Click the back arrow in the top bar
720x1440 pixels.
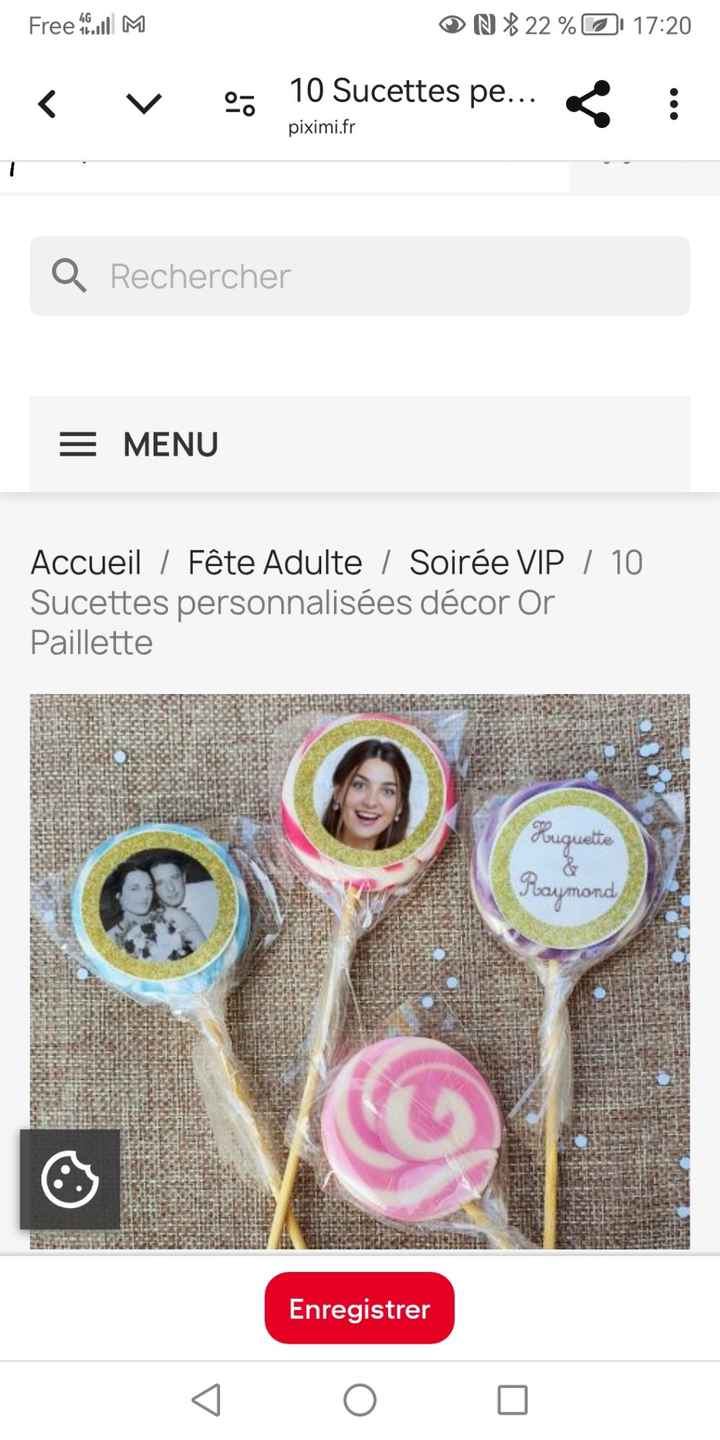[x=47, y=103]
